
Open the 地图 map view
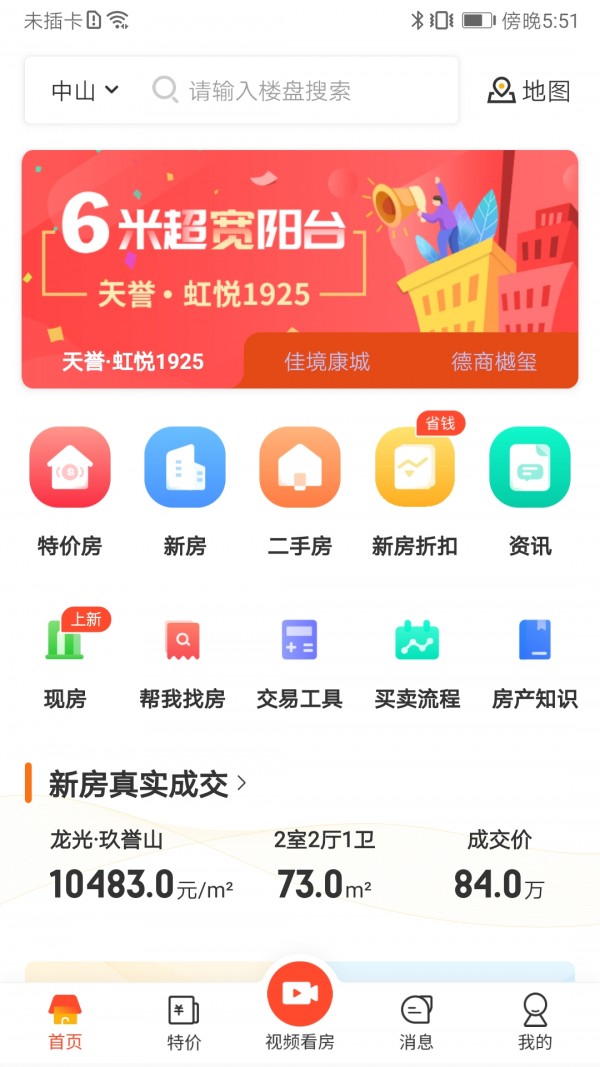(529, 91)
